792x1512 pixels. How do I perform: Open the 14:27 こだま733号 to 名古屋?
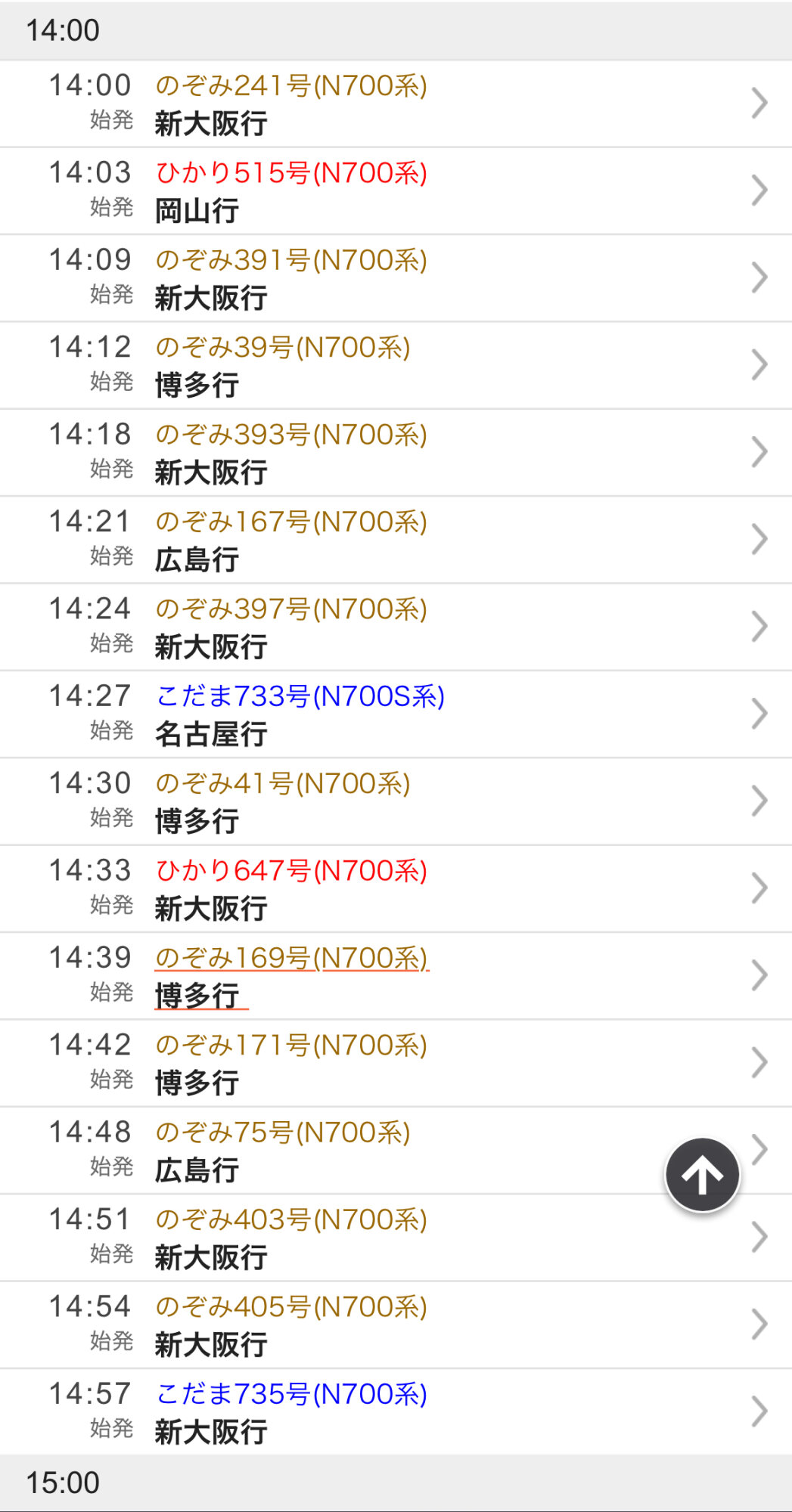(x=378, y=714)
